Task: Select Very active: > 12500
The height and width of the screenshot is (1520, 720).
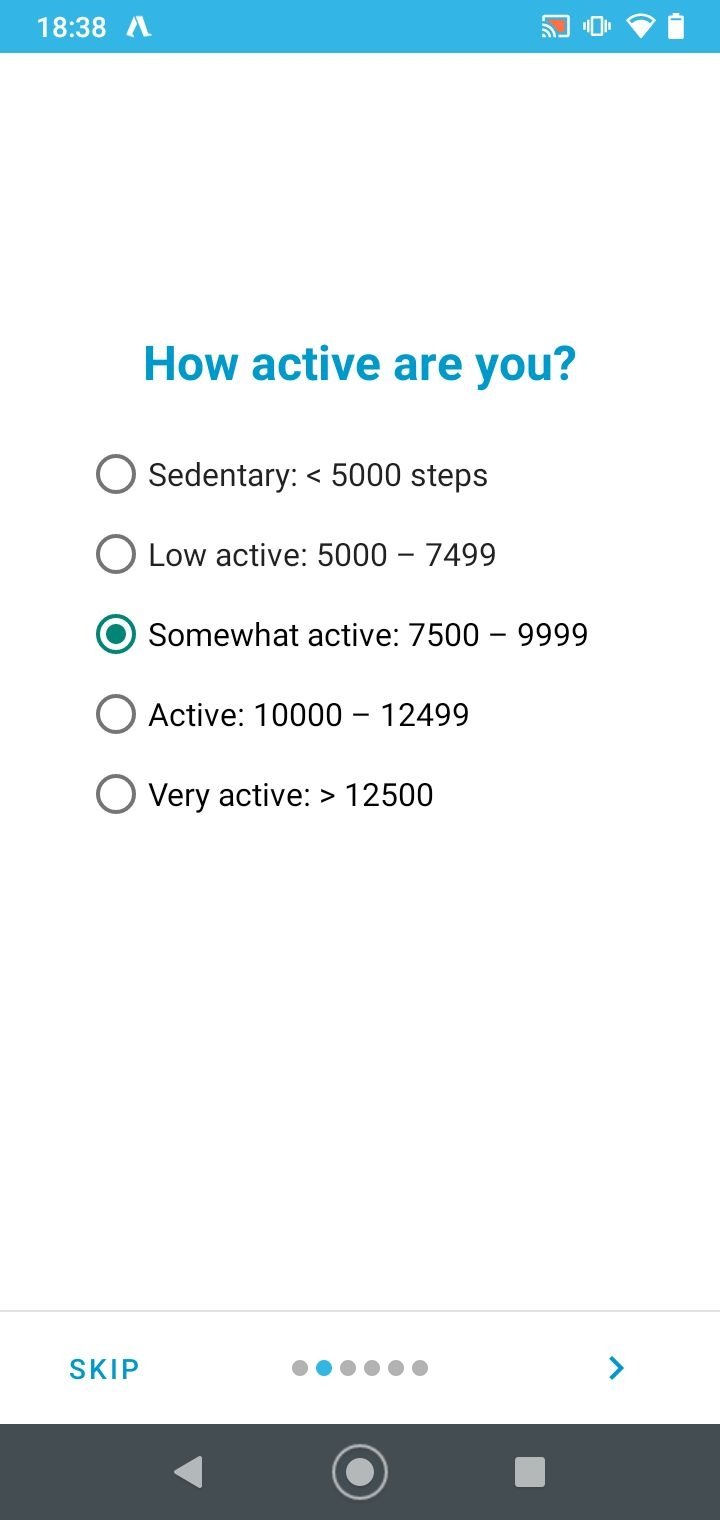Action: point(264,795)
